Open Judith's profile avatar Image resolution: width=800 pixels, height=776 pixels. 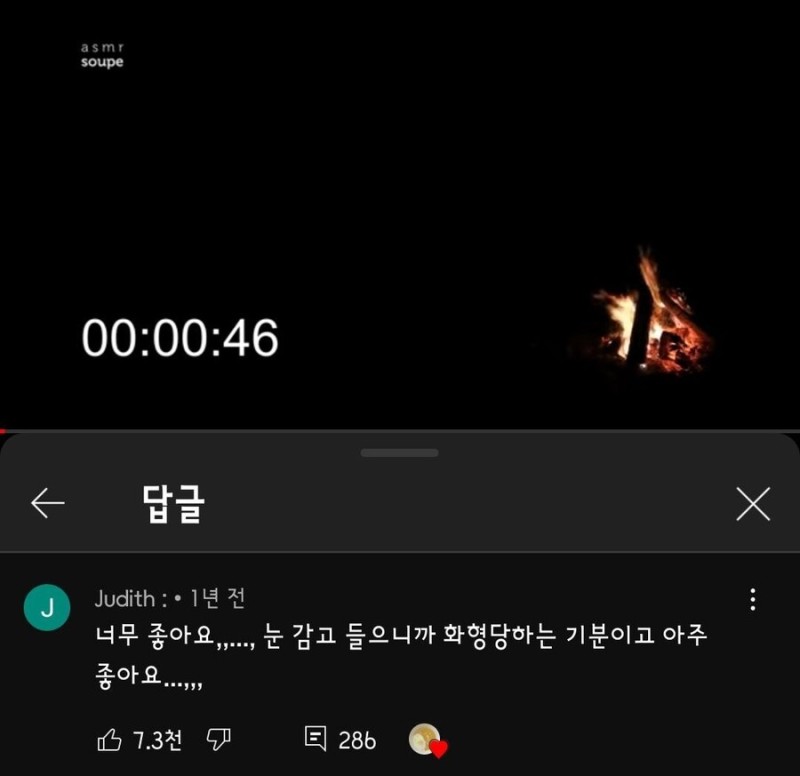(x=46, y=607)
